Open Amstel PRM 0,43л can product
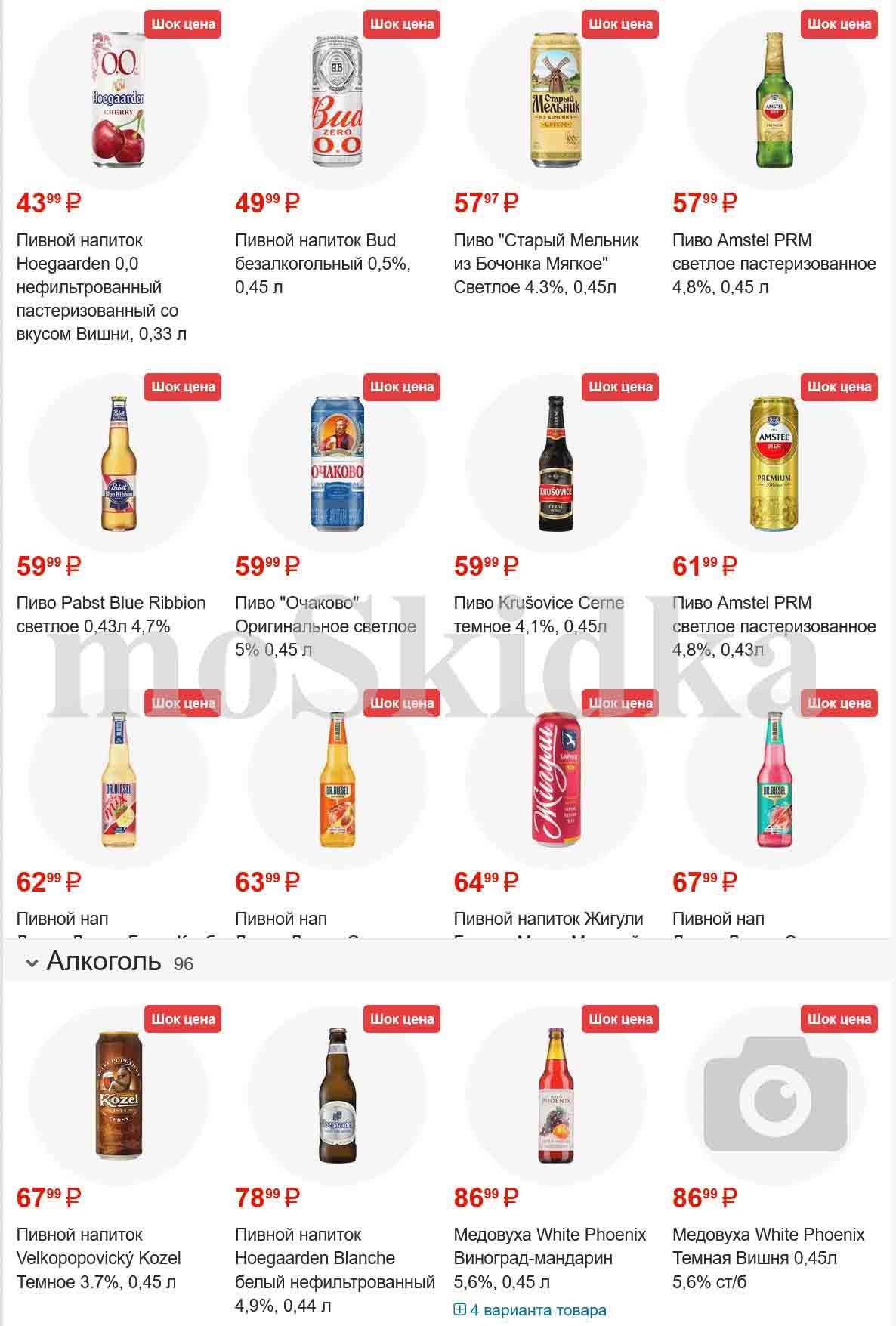The height and width of the screenshot is (1326, 896). pyautogui.click(x=774, y=463)
